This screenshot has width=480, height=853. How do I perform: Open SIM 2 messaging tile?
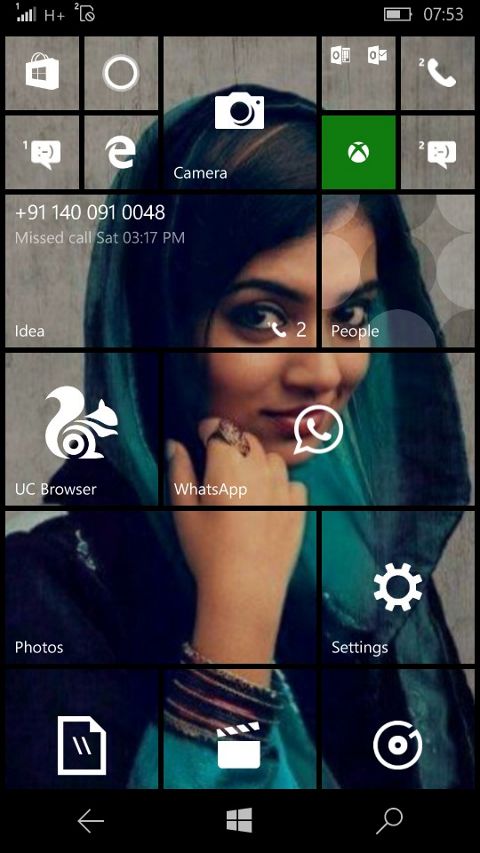pos(438,152)
